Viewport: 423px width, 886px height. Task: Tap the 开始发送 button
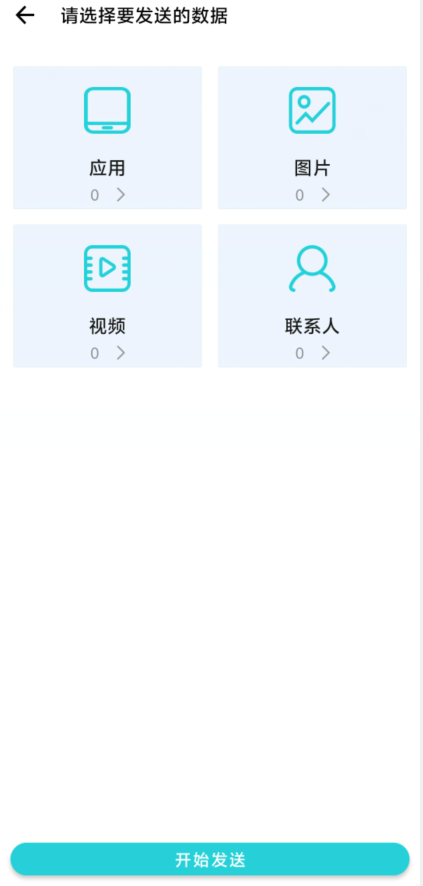pos(210,859)
